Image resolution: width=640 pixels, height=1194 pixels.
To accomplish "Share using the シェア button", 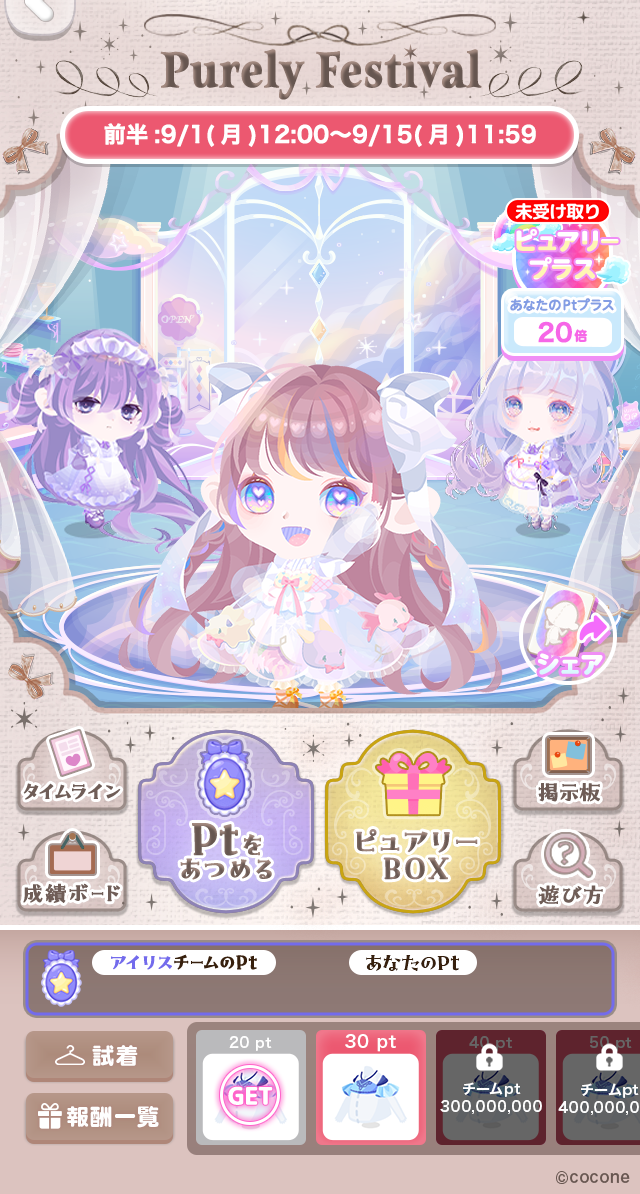I will pos(569,637).
